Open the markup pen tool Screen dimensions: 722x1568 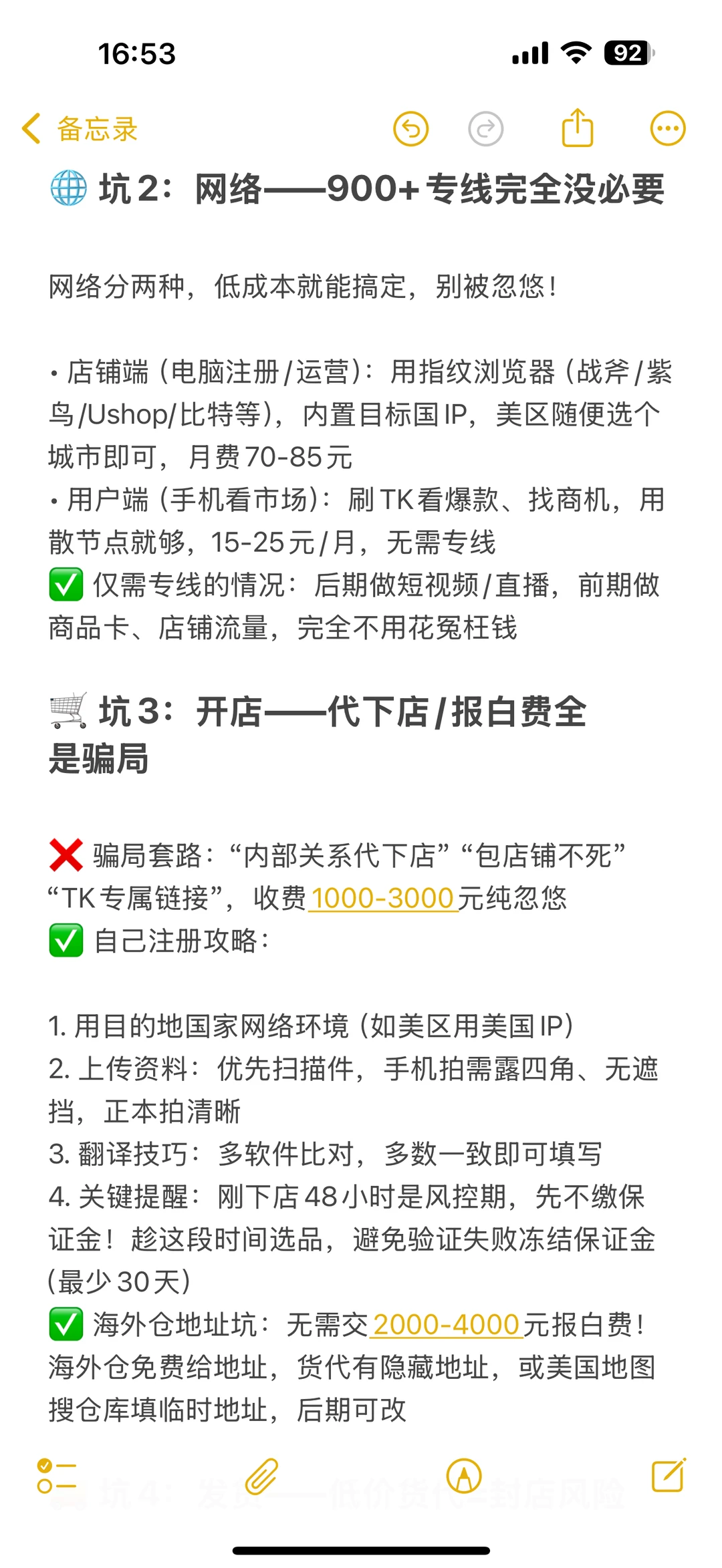coord(464,1476)
